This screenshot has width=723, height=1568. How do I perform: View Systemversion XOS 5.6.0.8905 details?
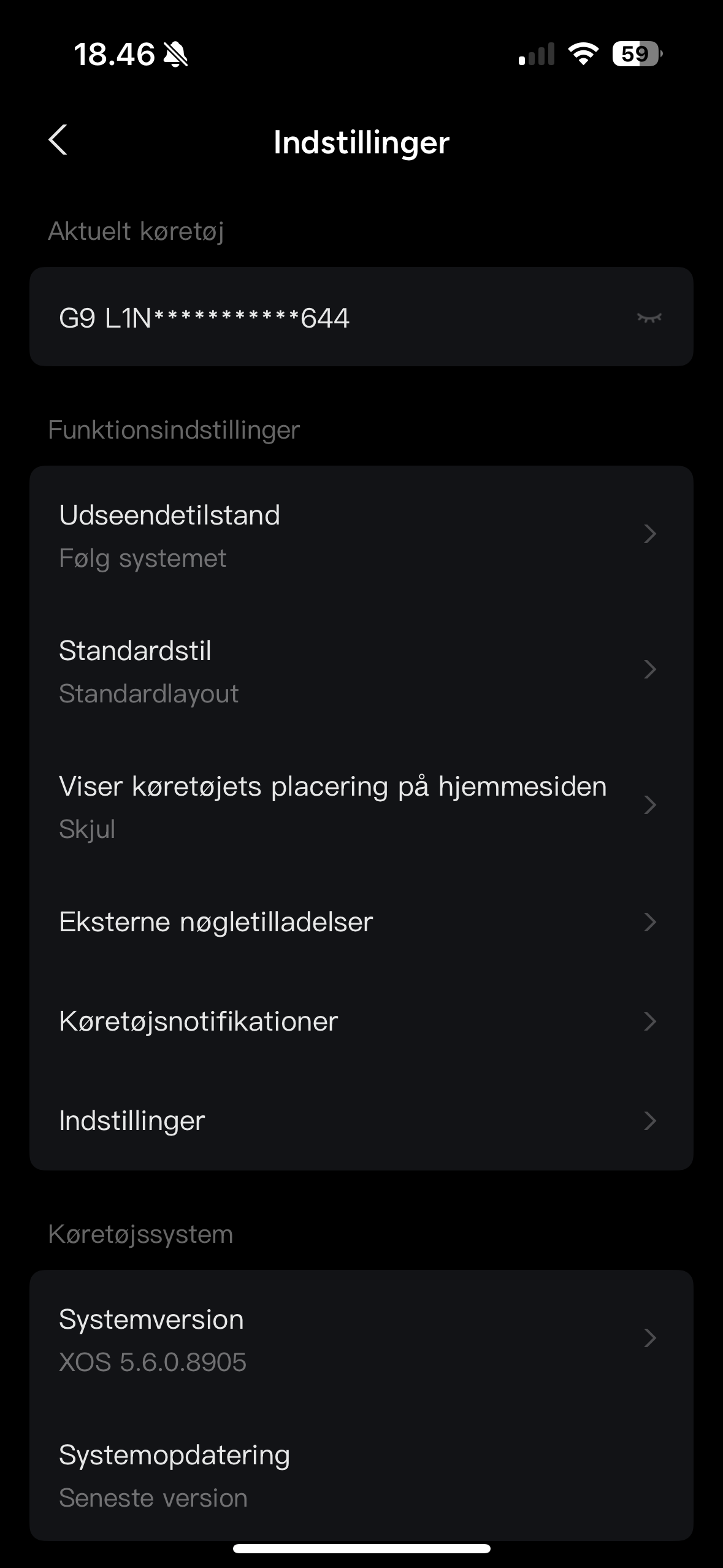click(x=361, y=1339)
